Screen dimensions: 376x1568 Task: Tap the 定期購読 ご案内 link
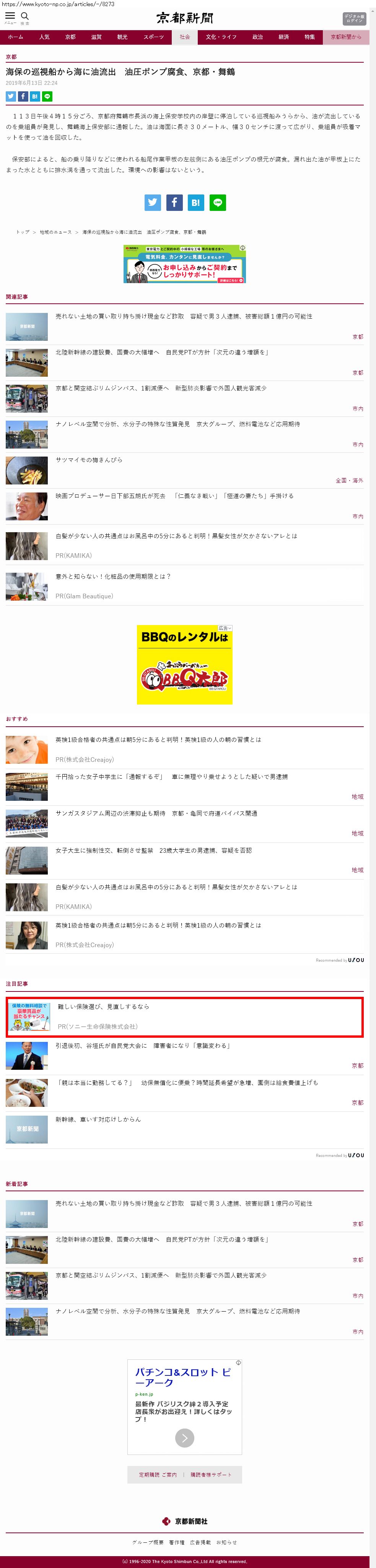[x=157, y=1475]
